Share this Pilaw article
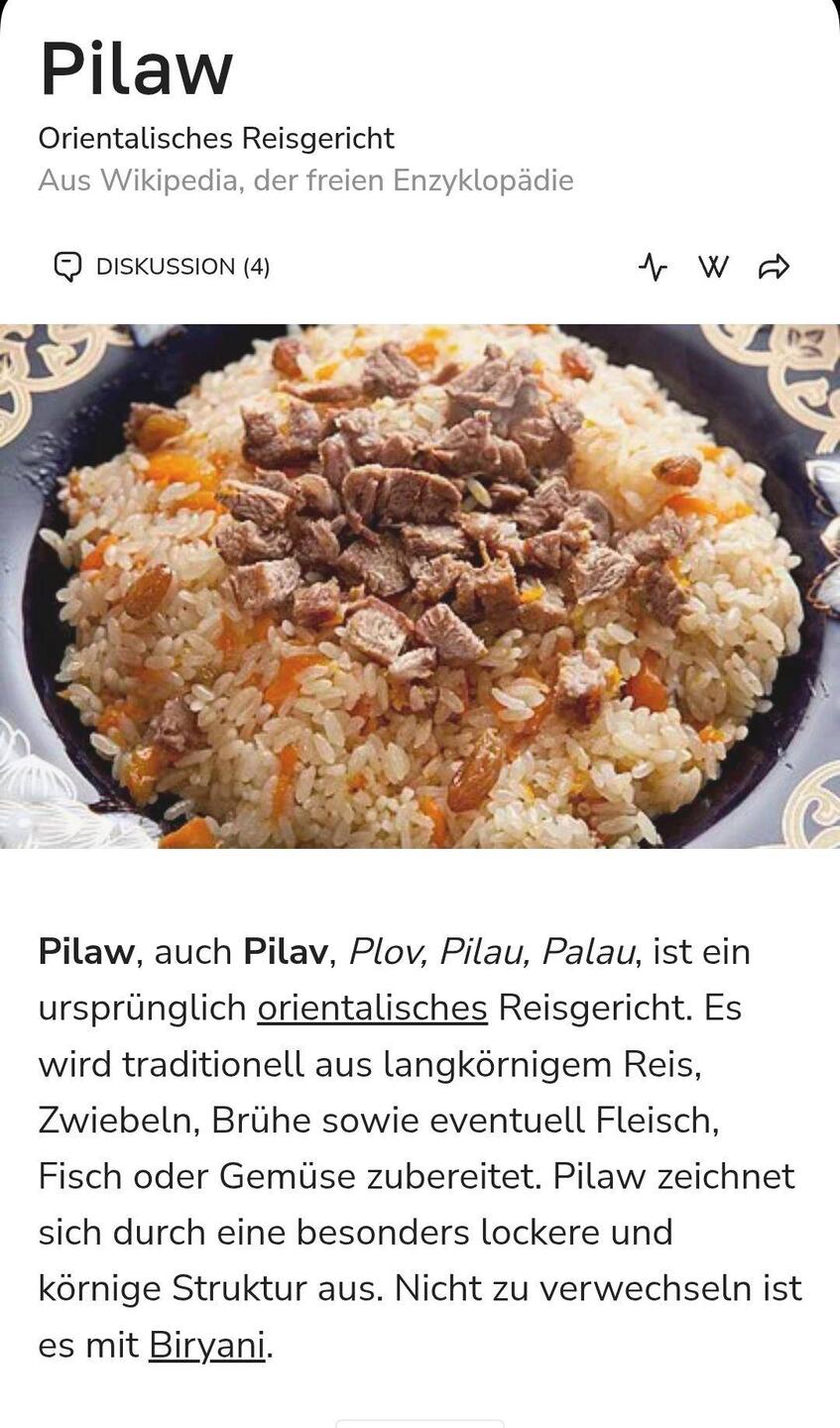 point(774,267)
